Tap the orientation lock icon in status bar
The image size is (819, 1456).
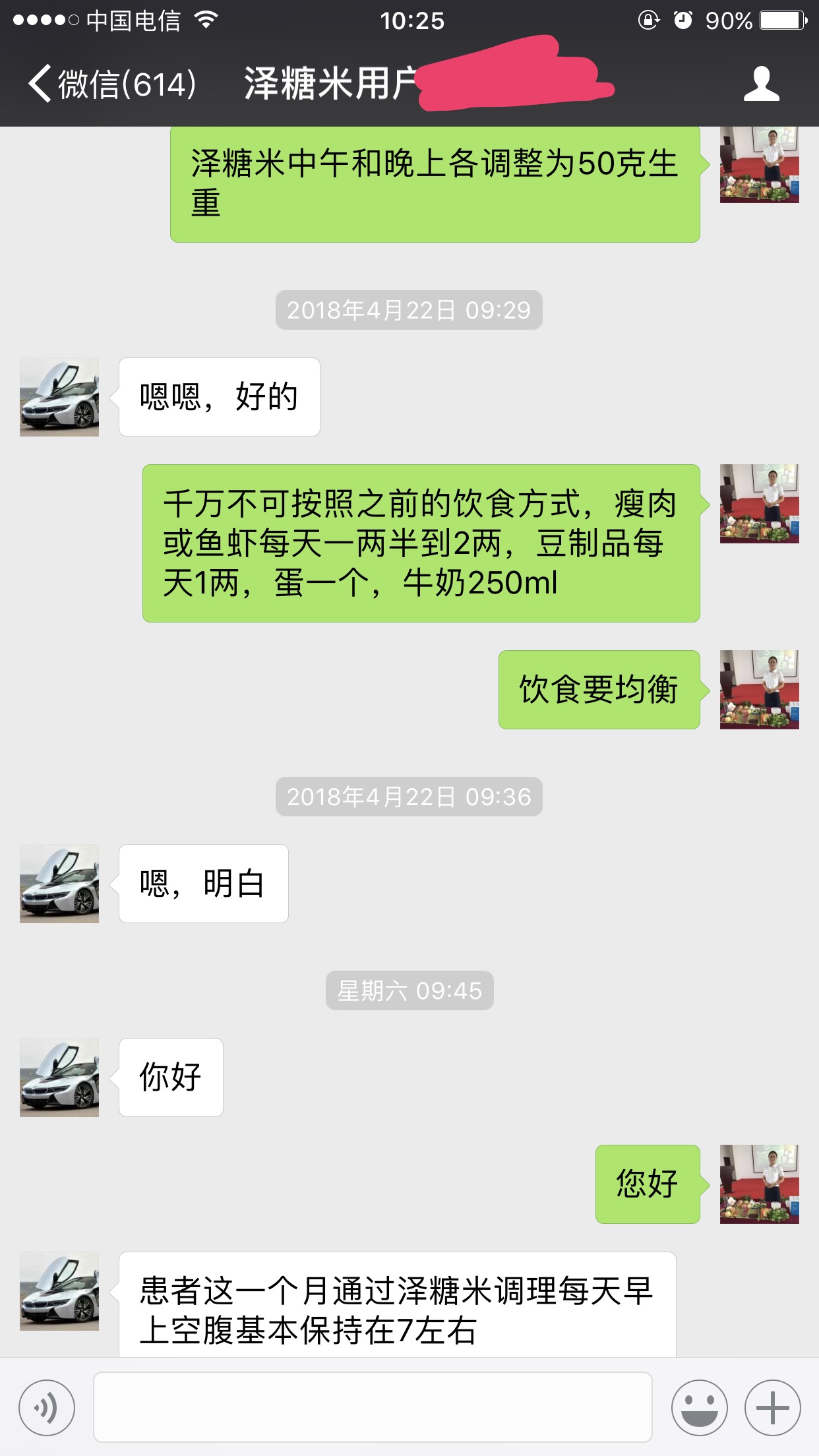649,20
